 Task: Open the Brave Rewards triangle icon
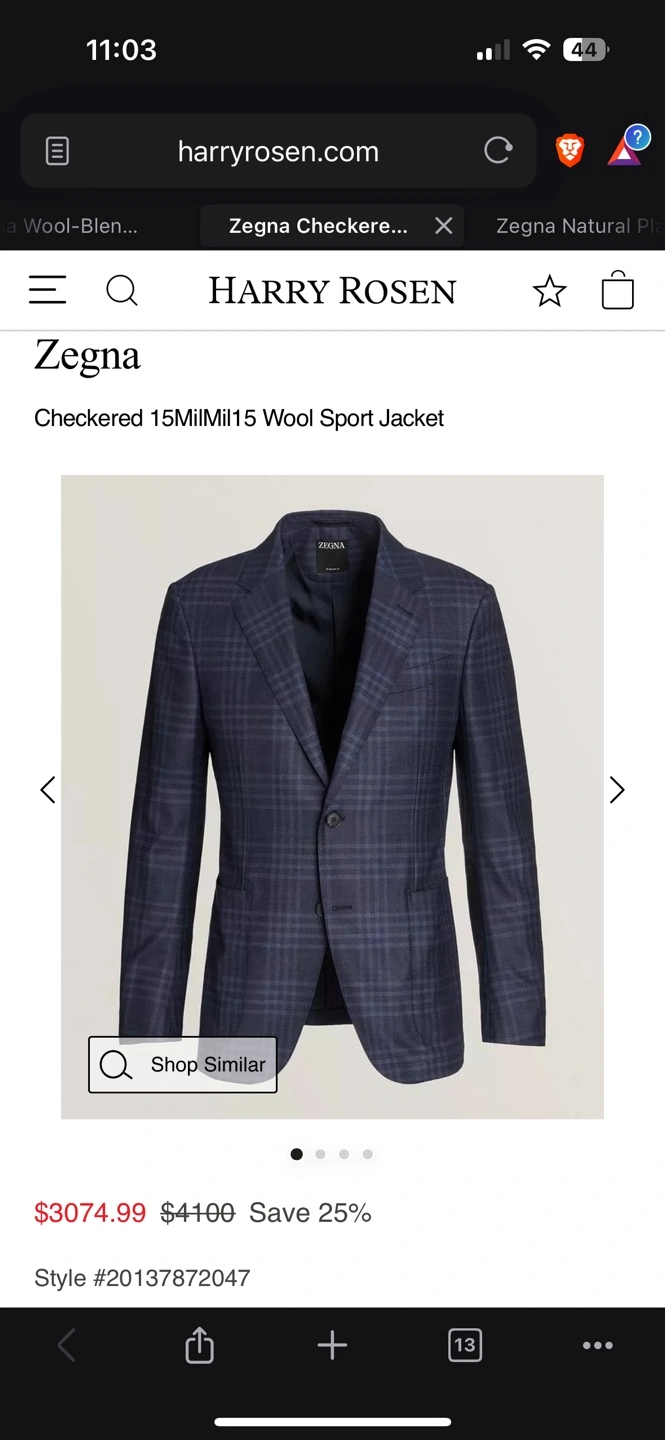click(625, 150)
